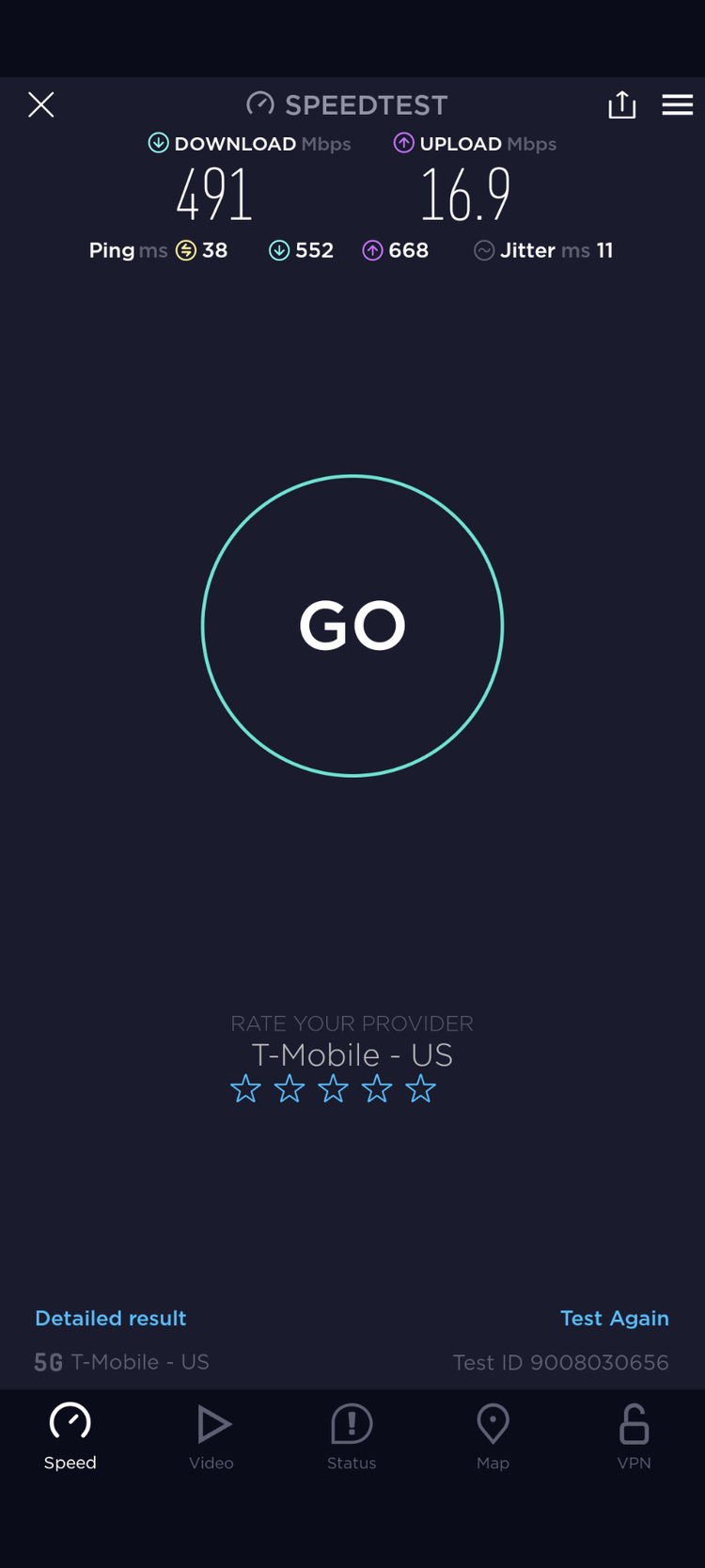
Task: Start a new test with GO
Action: point(352,626)
